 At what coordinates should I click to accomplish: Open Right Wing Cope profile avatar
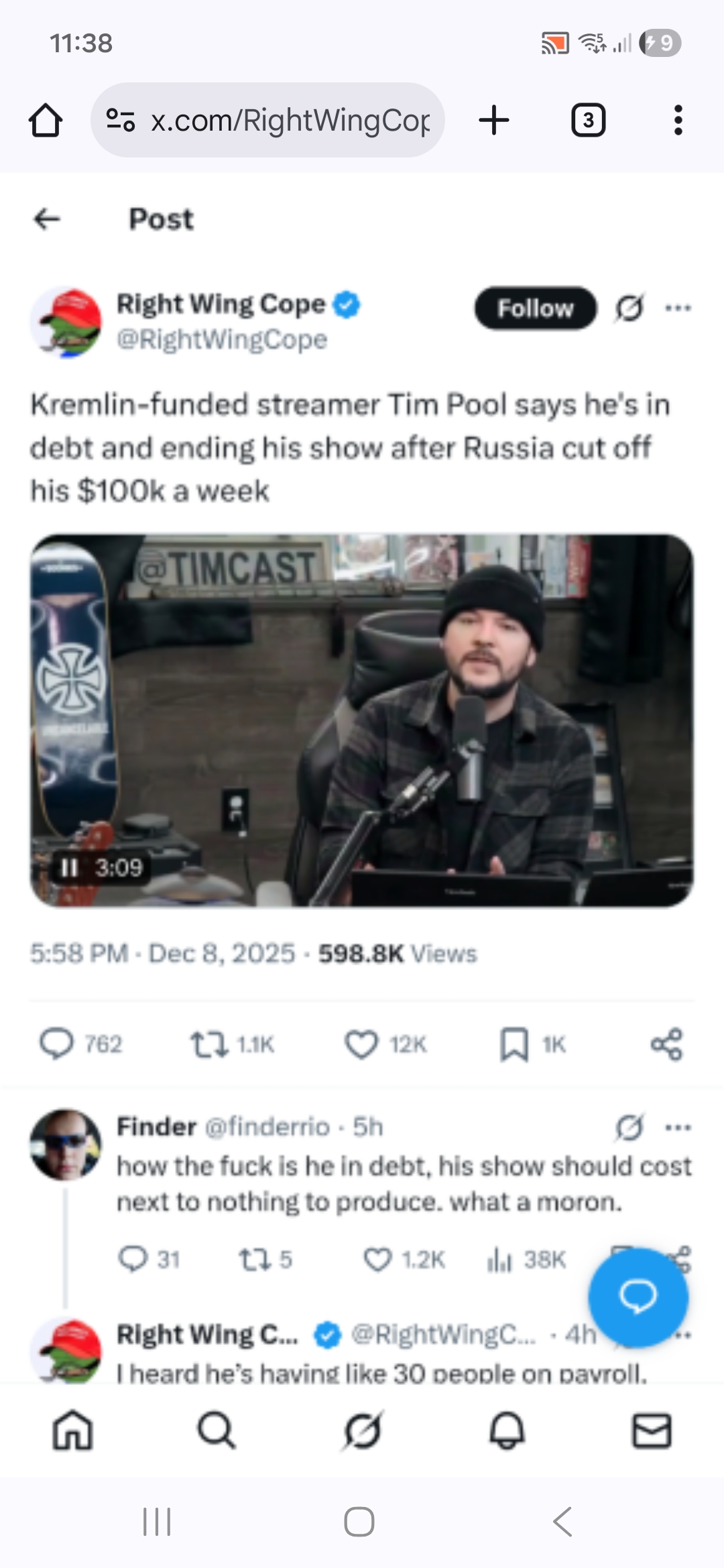(66, 322)
